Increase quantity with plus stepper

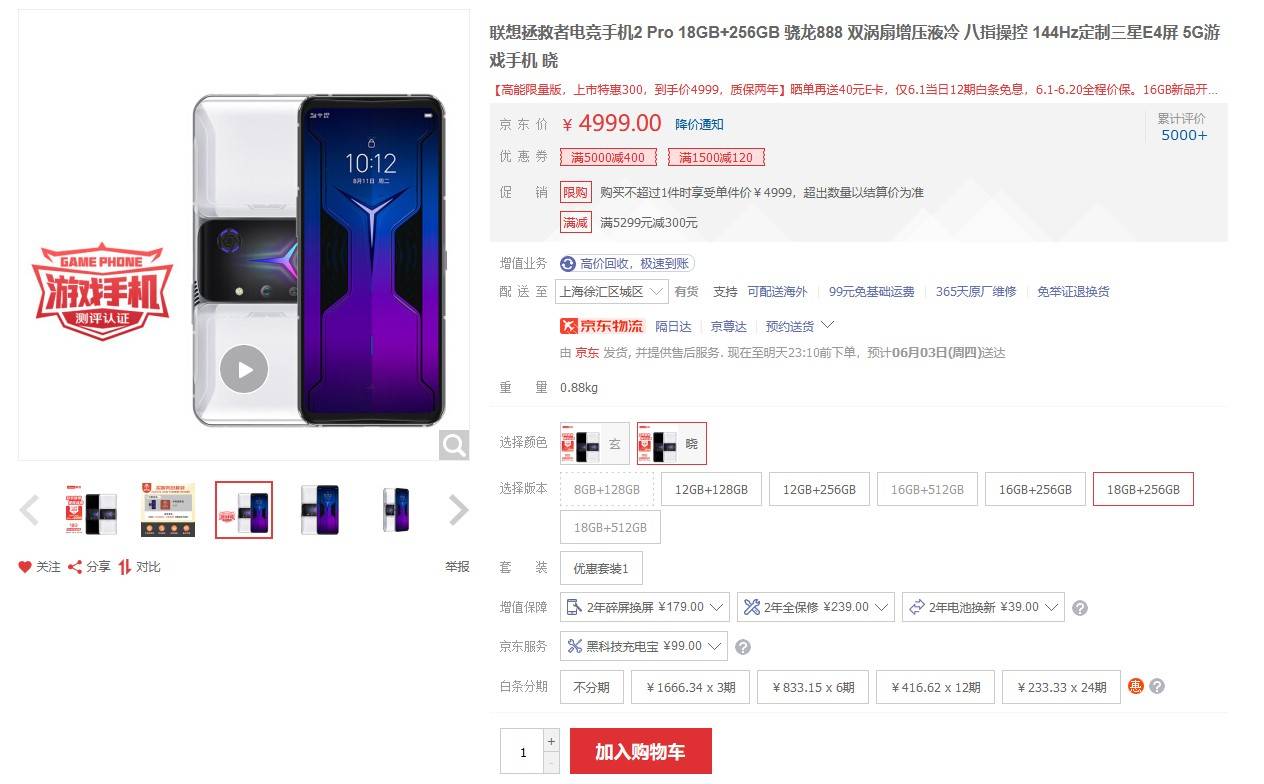point(551,741)
